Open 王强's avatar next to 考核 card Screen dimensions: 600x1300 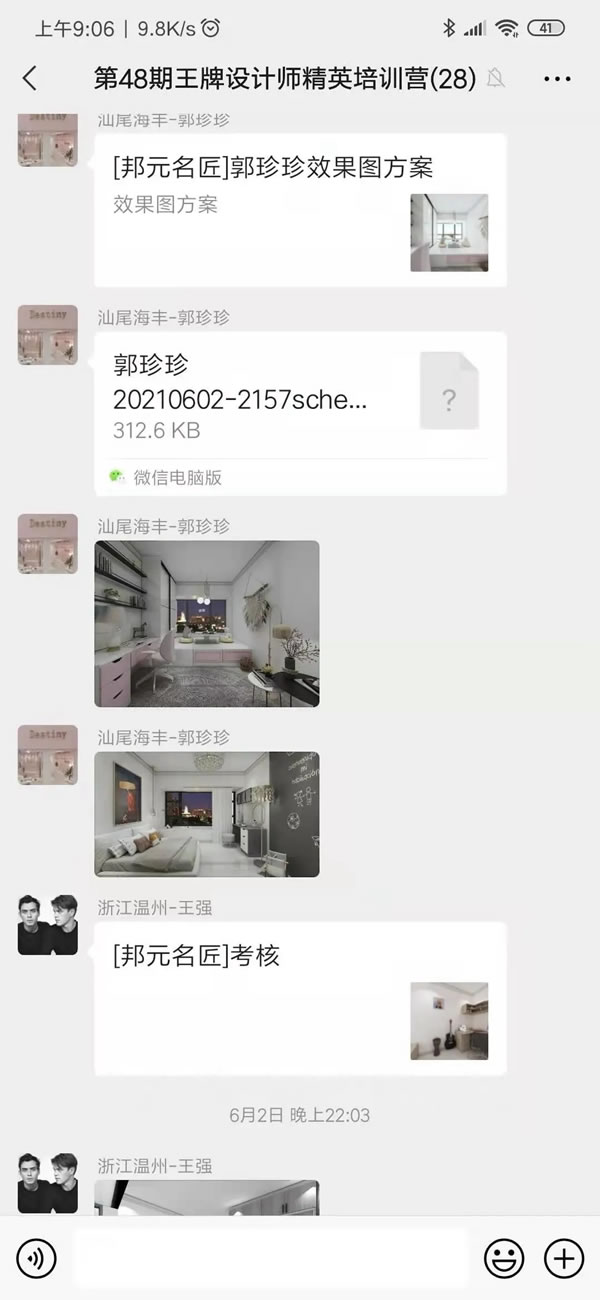[48, 925]
